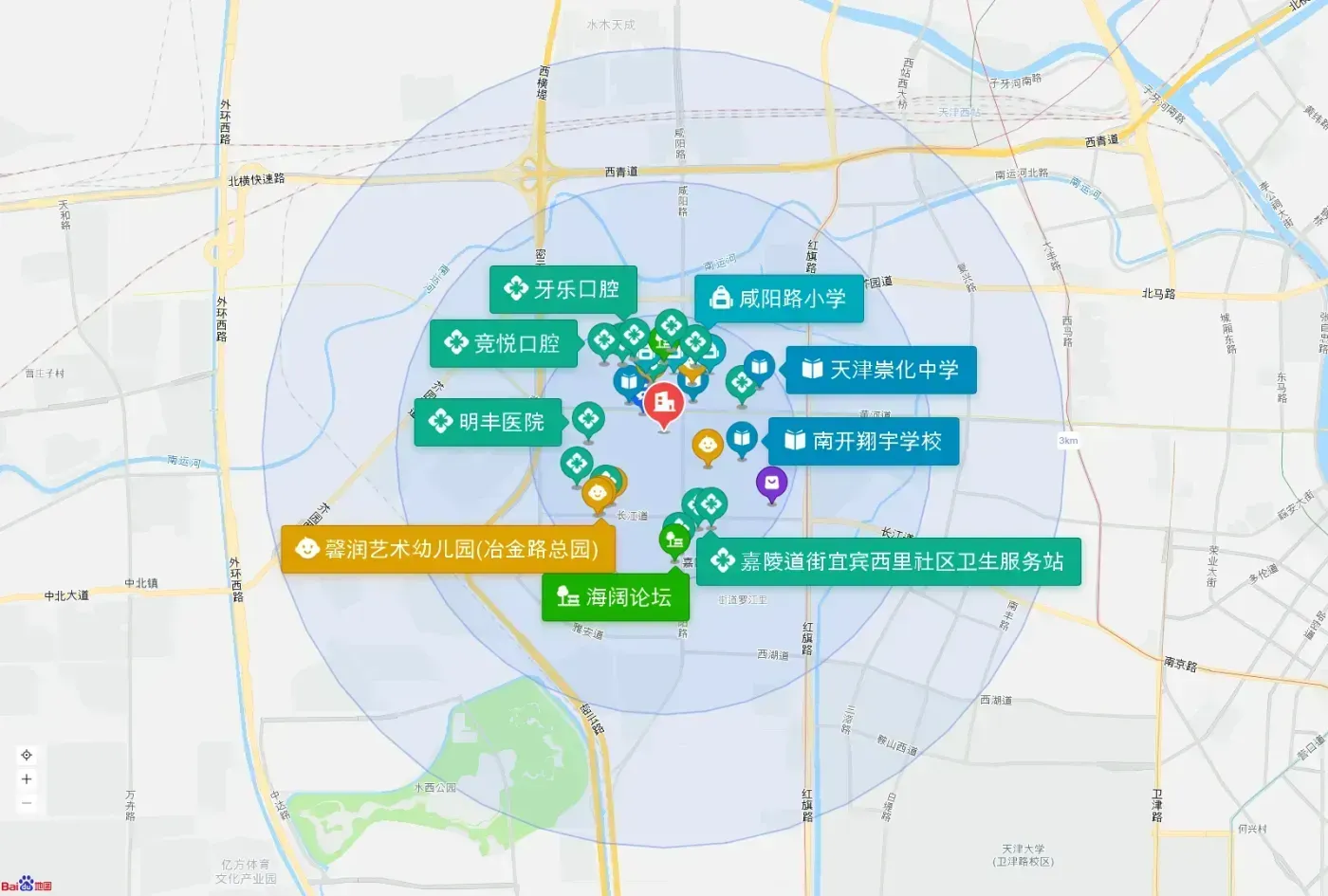The image size is (1328, 896).
Task: View the 南开翔宇学校 label
Action: pyautogui.click(x=864, y=441)
